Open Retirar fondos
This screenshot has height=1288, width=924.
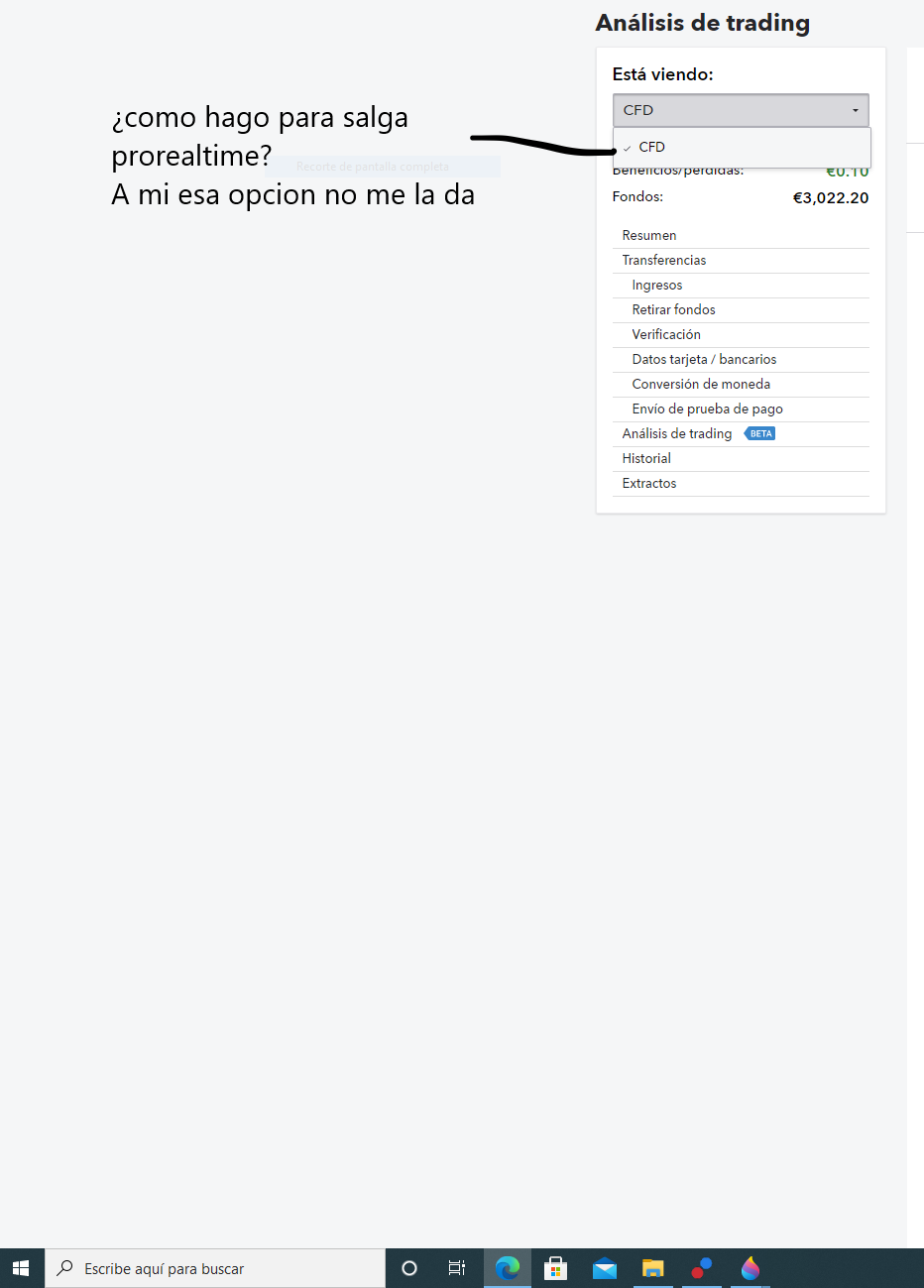[x=673, y=309]
